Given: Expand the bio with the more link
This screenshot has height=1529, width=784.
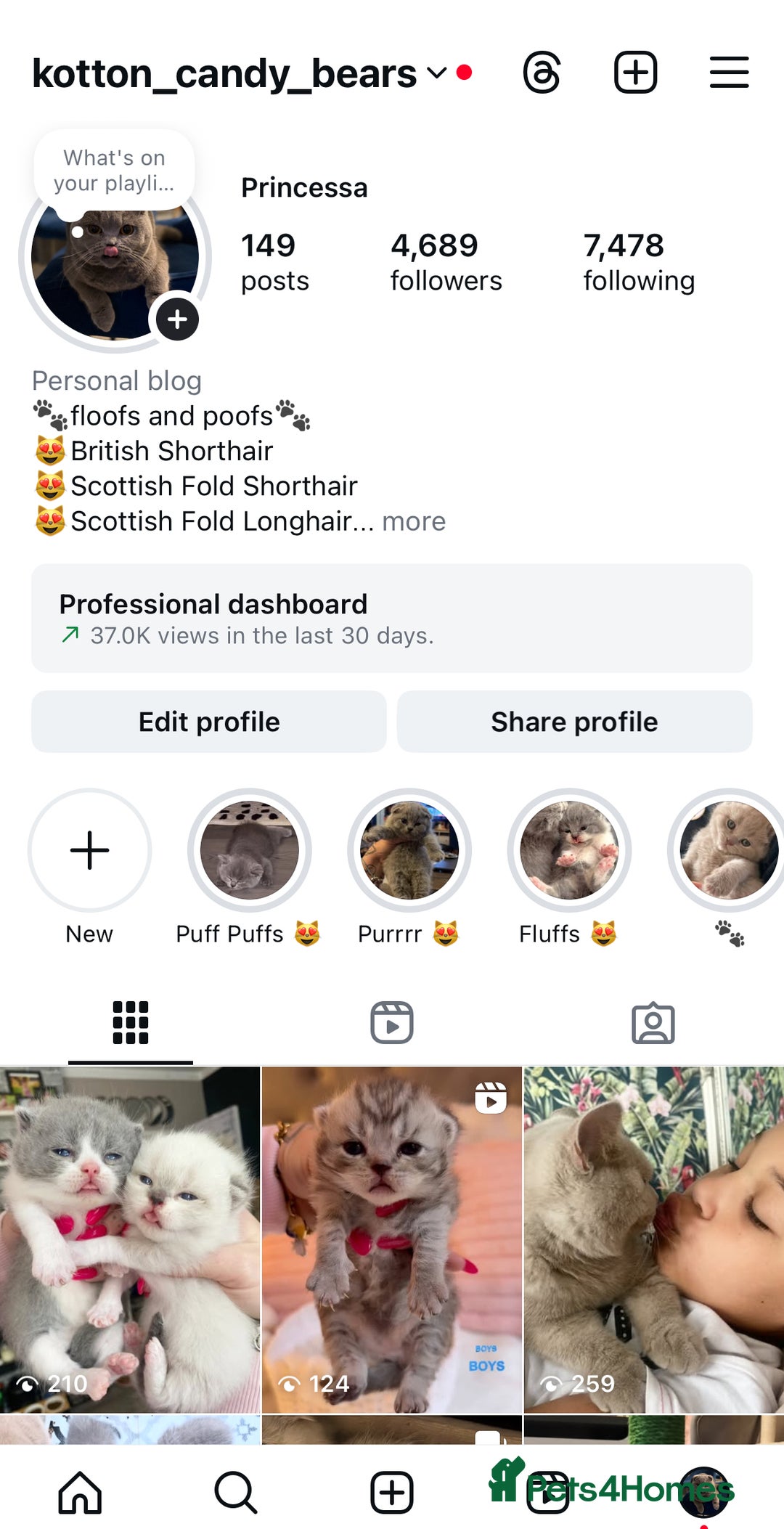Looking at the screenshot, I should 412,521.
